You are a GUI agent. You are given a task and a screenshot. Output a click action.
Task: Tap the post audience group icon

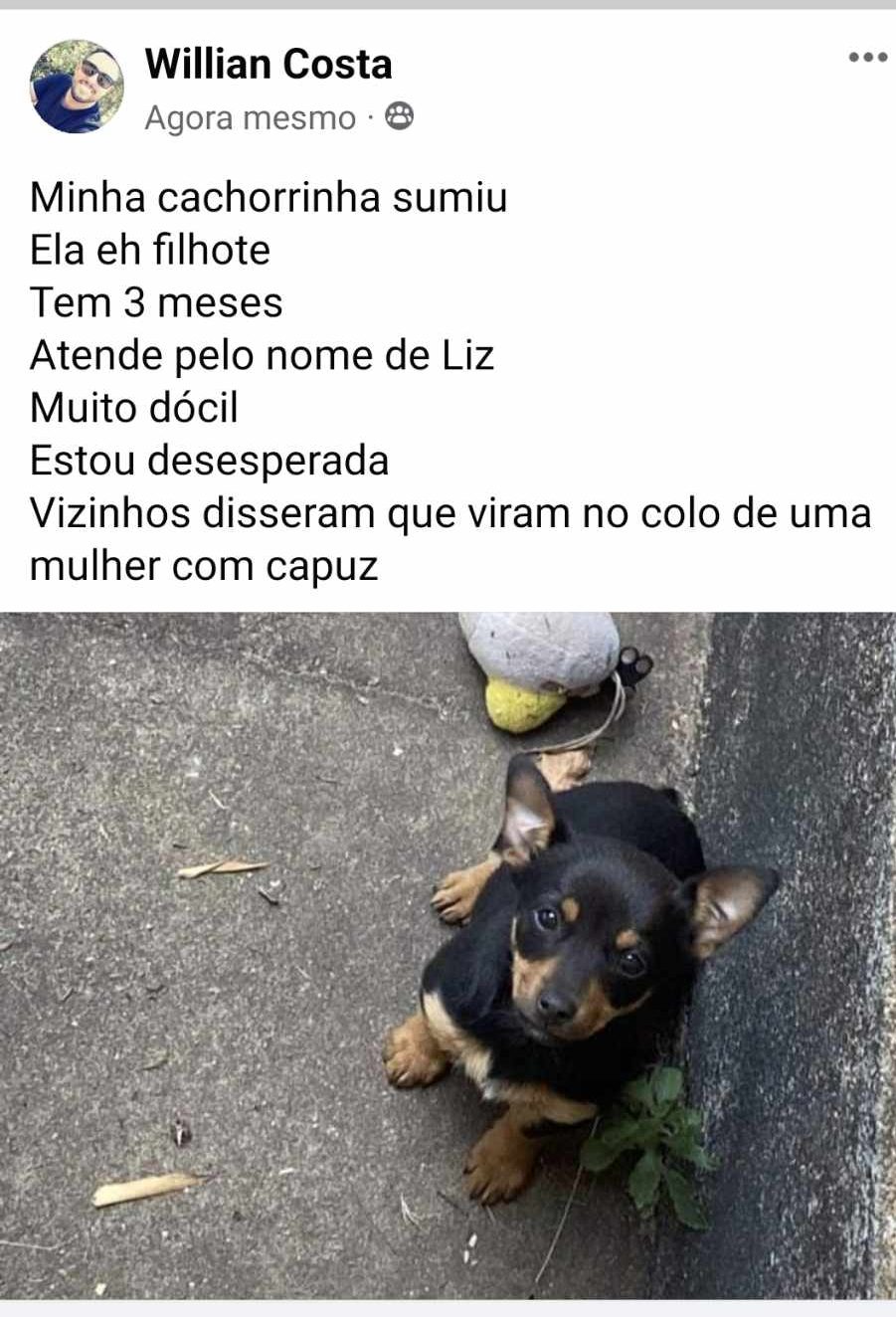pos(399,117)
